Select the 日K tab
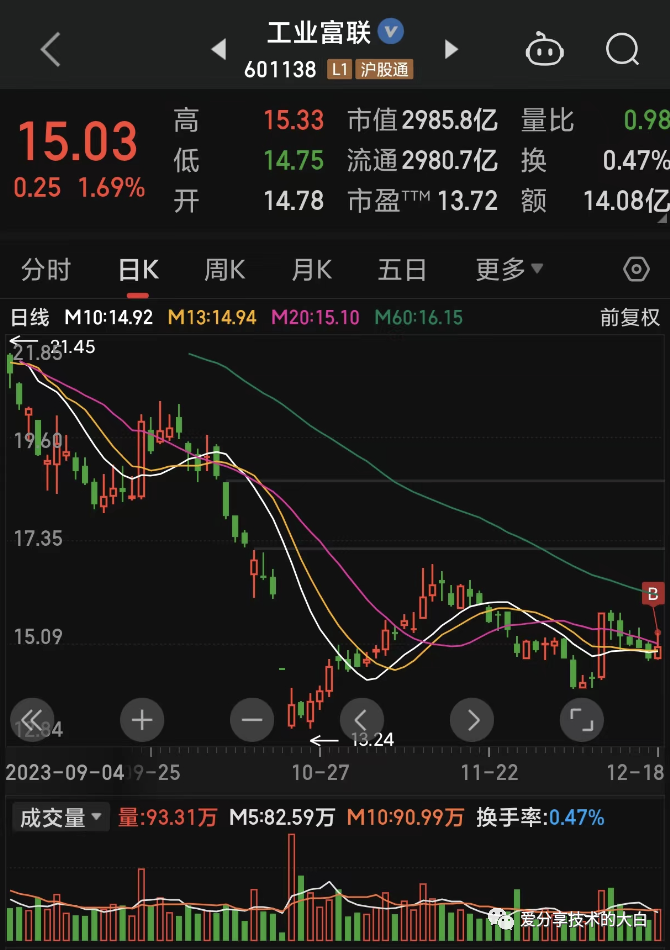 click(138, 270)
